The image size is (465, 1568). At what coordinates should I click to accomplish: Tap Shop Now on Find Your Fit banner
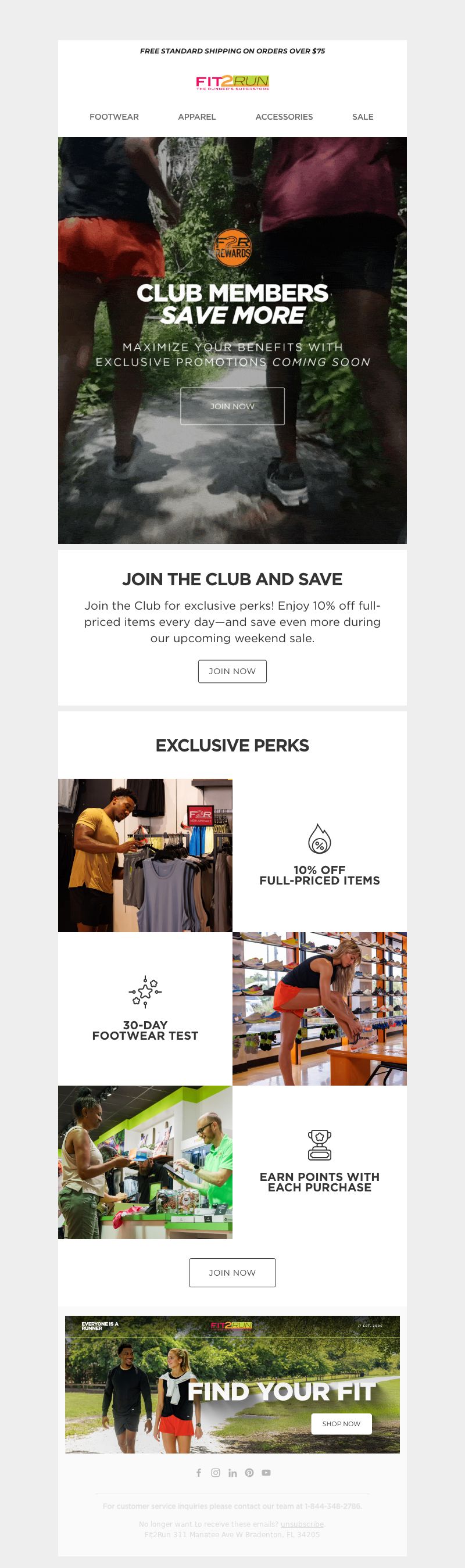(341, 1423)
